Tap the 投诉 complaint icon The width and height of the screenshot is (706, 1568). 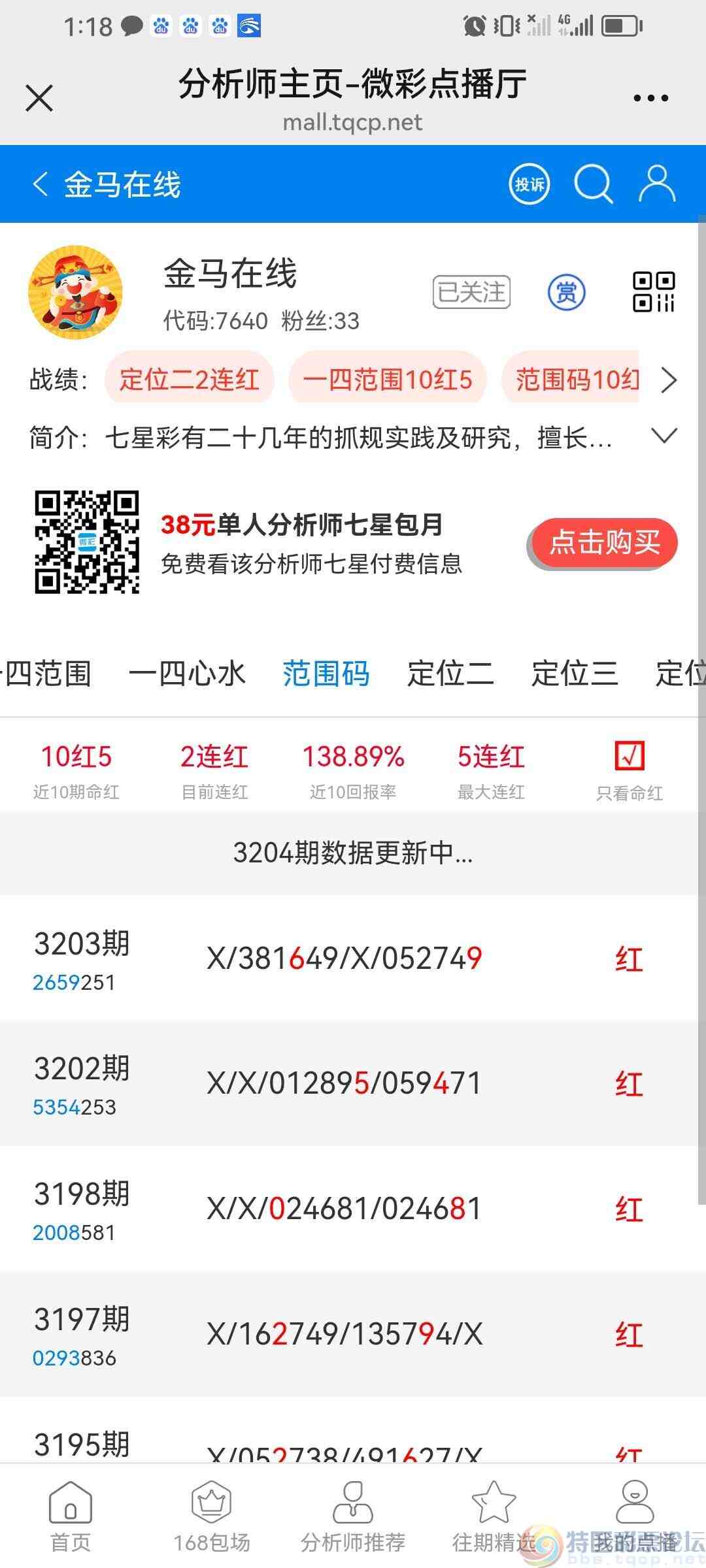coord(528,184)
